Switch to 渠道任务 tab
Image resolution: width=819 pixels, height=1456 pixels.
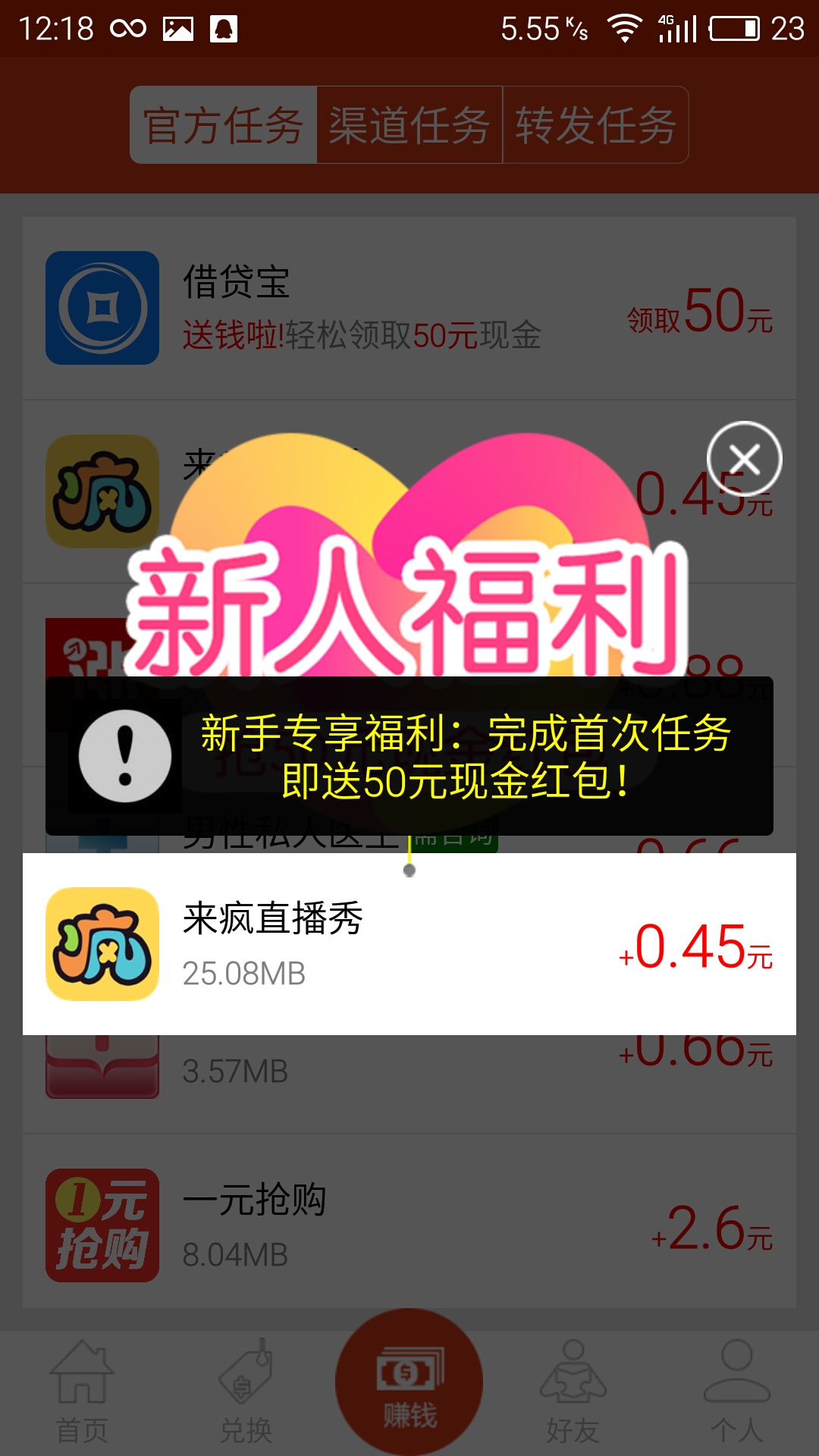coord(409,125)
